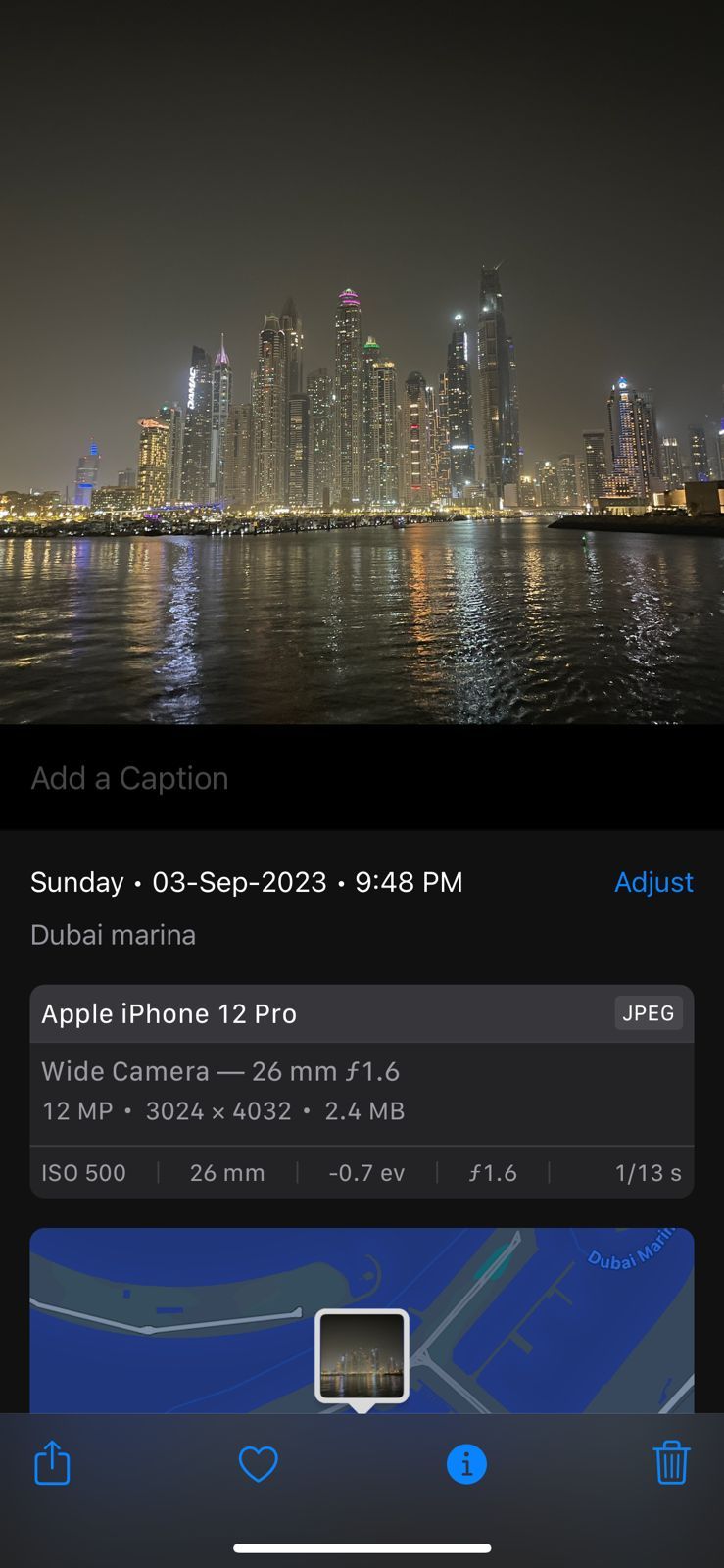Open the Share sheet
724x1568 pixels.
click(52, 1463)
